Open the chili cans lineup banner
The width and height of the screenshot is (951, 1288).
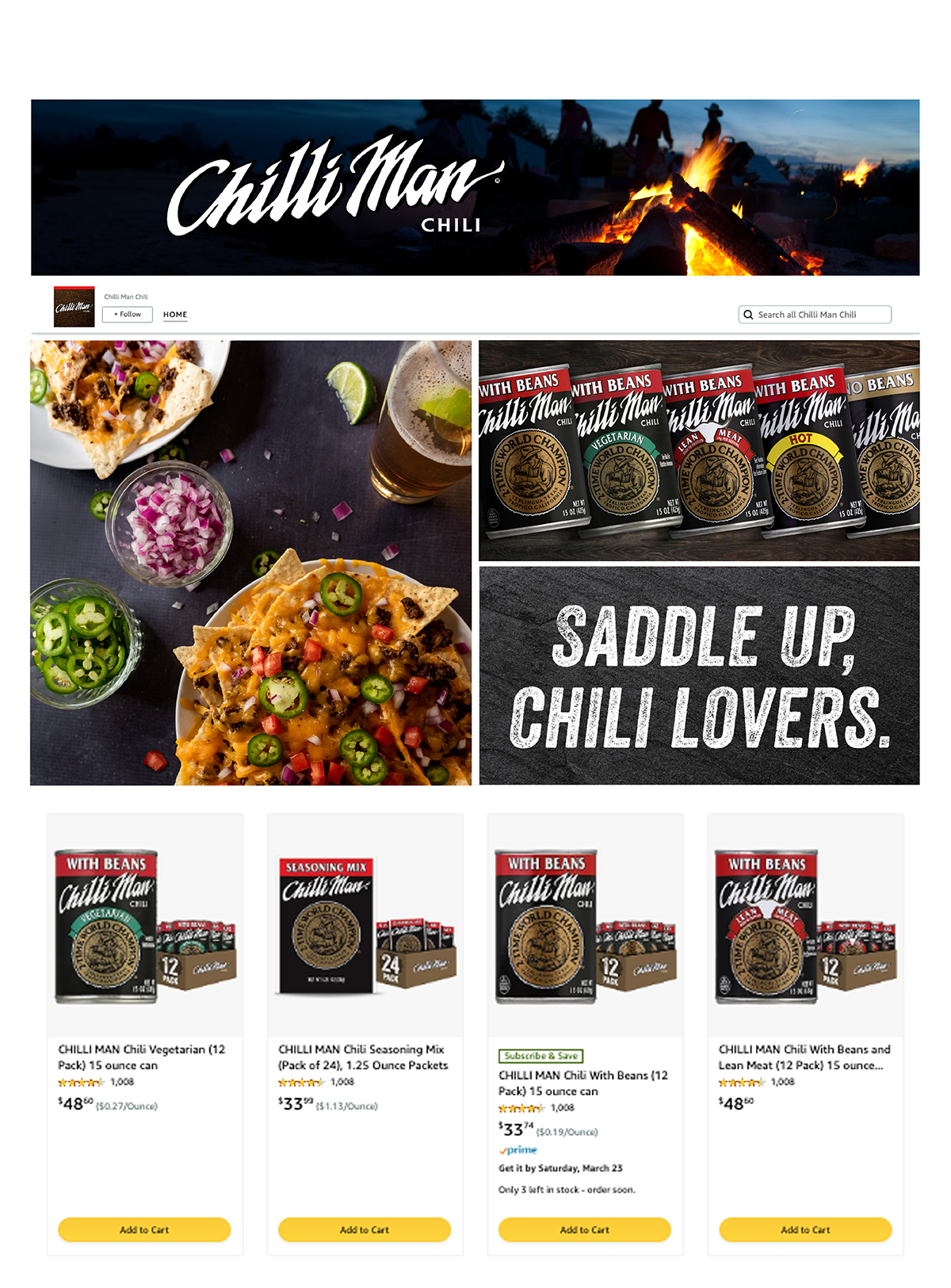pyautogui.click(x=699, y=450)
